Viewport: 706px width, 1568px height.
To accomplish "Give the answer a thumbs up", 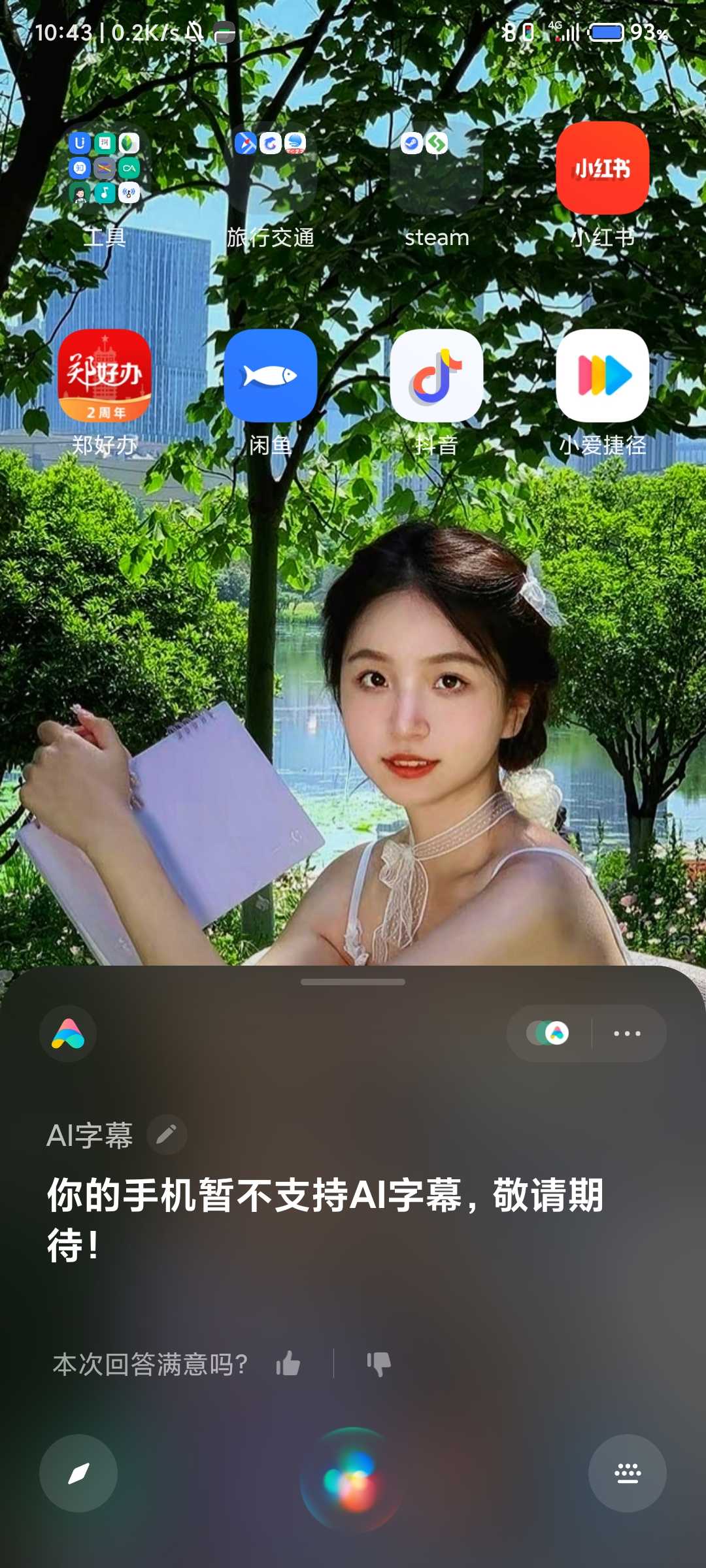I will pyautogui.click(x=288, y=1364).
